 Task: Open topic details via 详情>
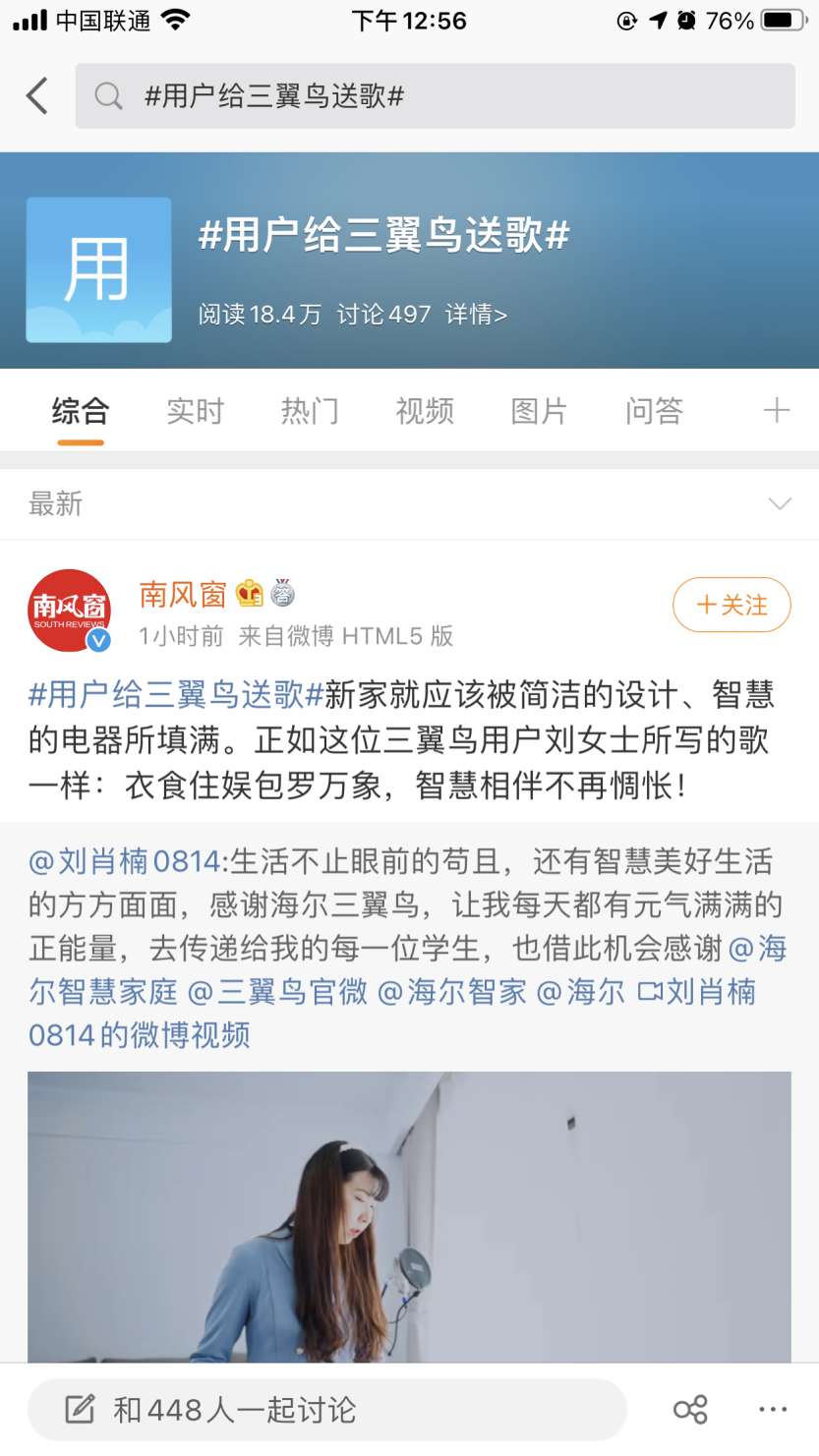point(476,315)
